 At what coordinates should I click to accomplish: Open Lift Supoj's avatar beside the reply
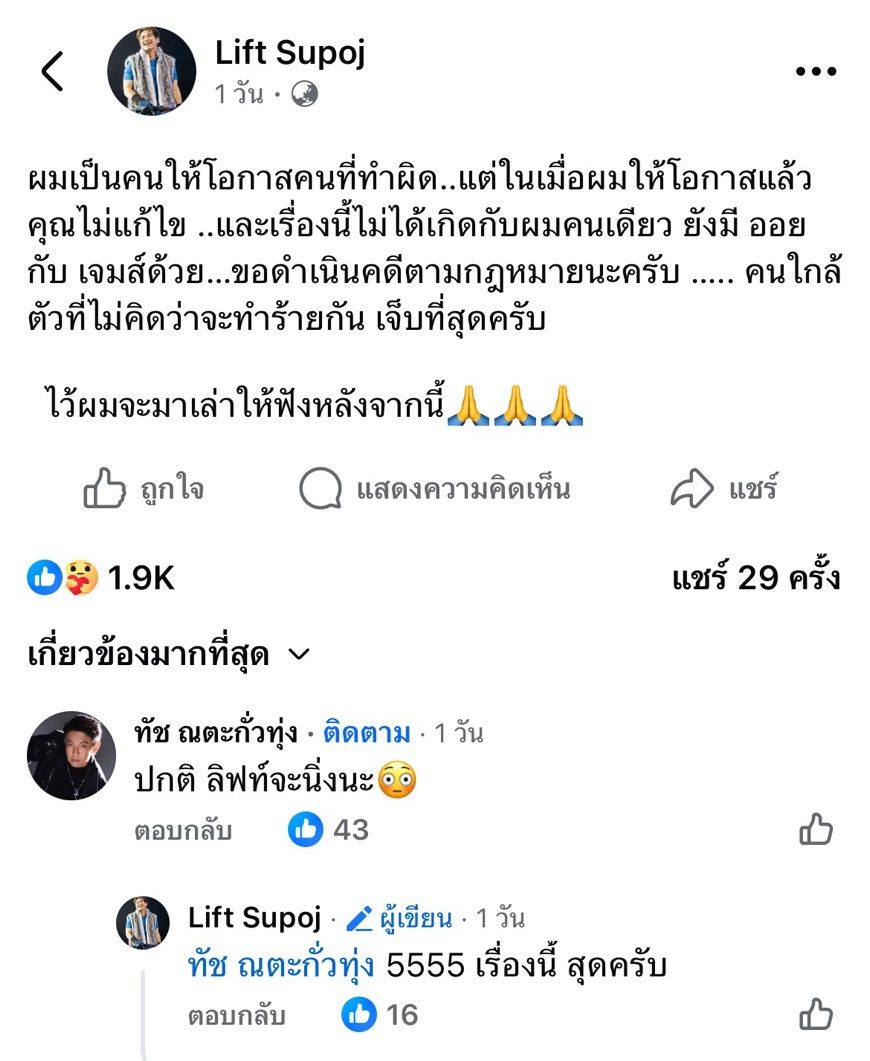click(143, 922)
